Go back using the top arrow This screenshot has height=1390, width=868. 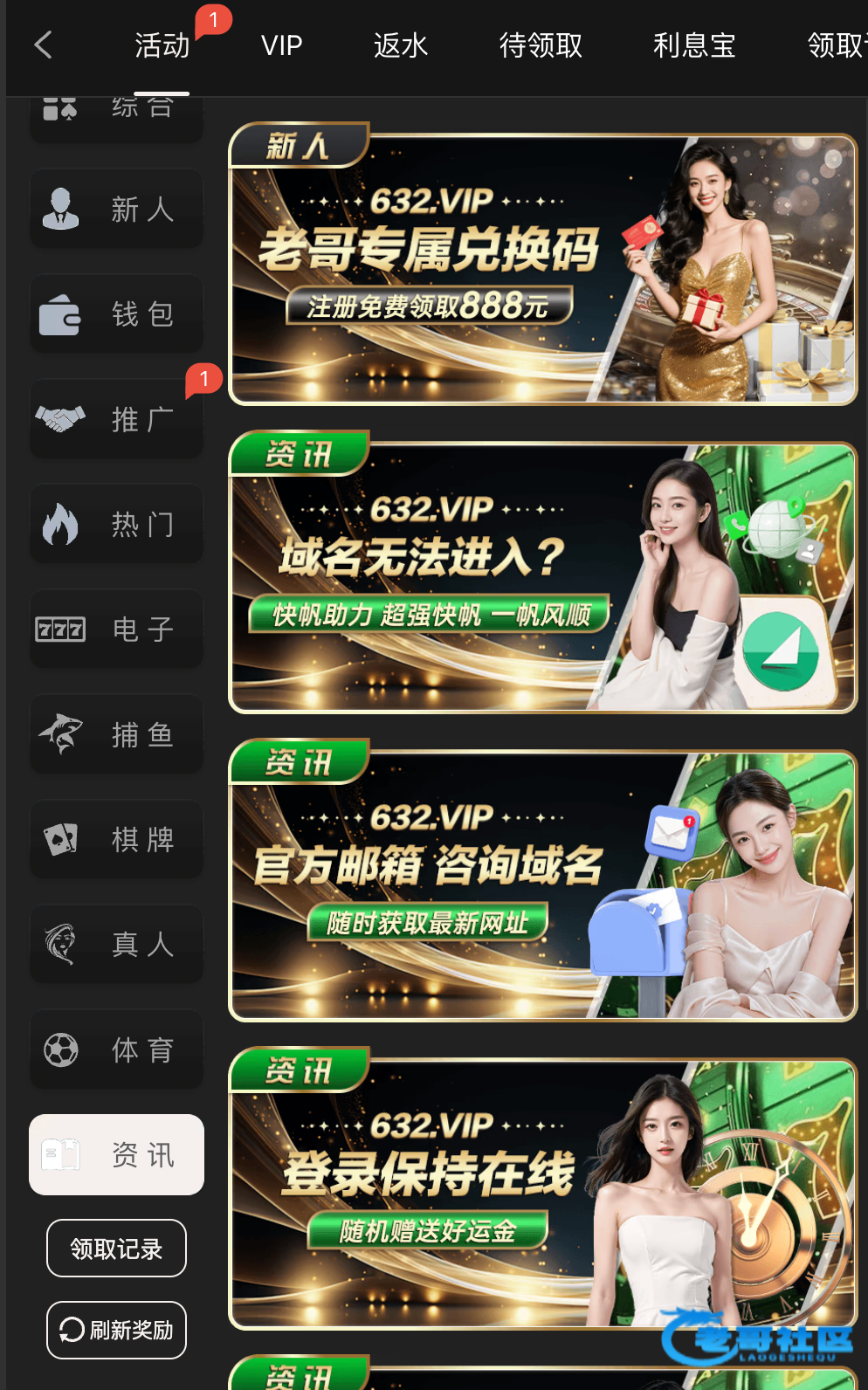coord(44,45)
